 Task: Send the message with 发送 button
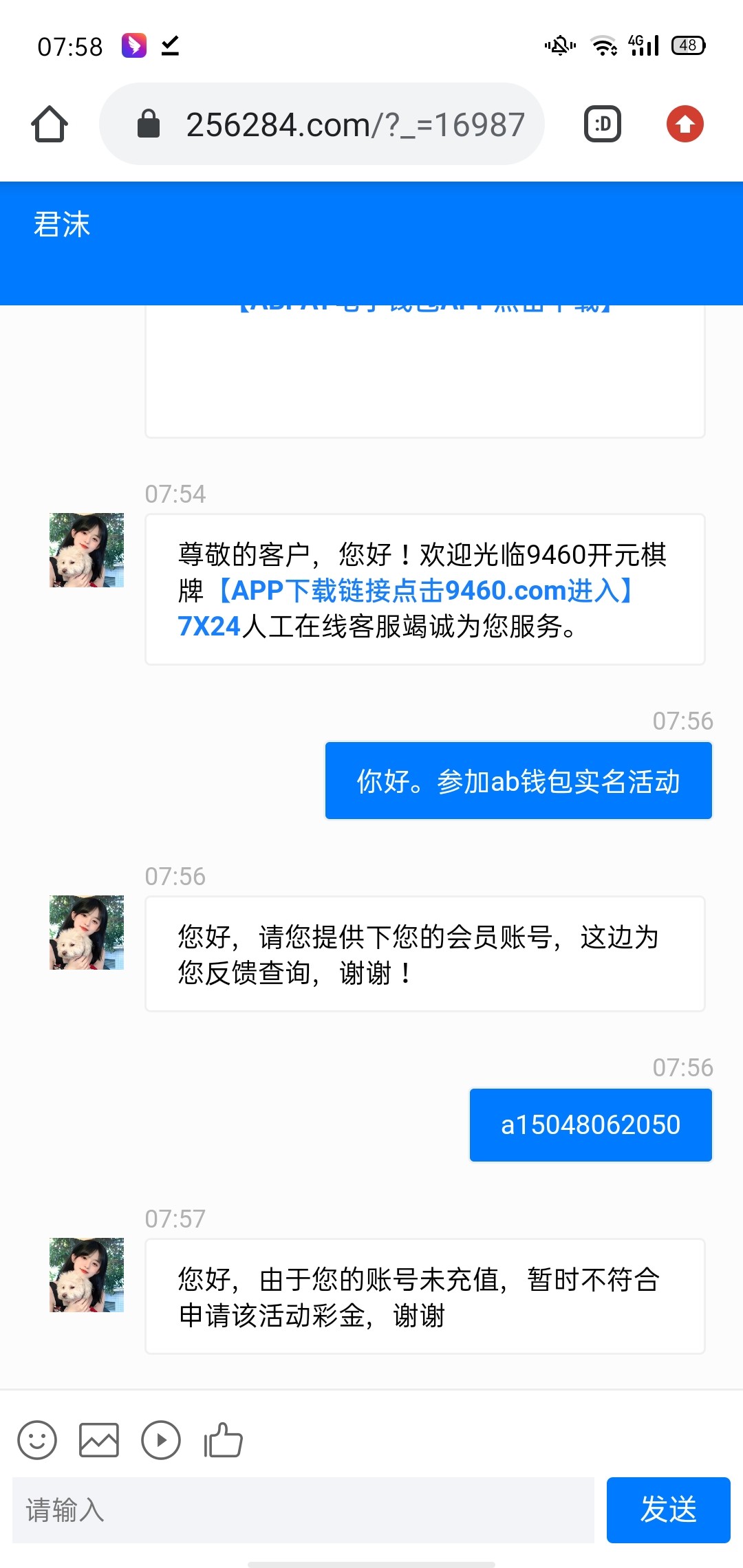click(668, 1510)
